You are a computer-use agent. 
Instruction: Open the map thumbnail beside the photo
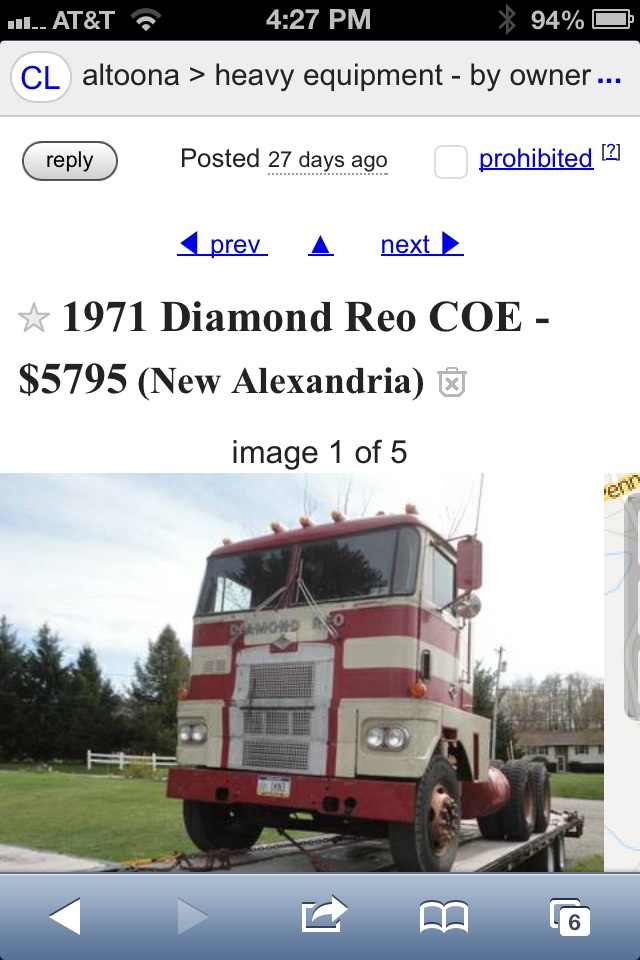pos(624,672)
